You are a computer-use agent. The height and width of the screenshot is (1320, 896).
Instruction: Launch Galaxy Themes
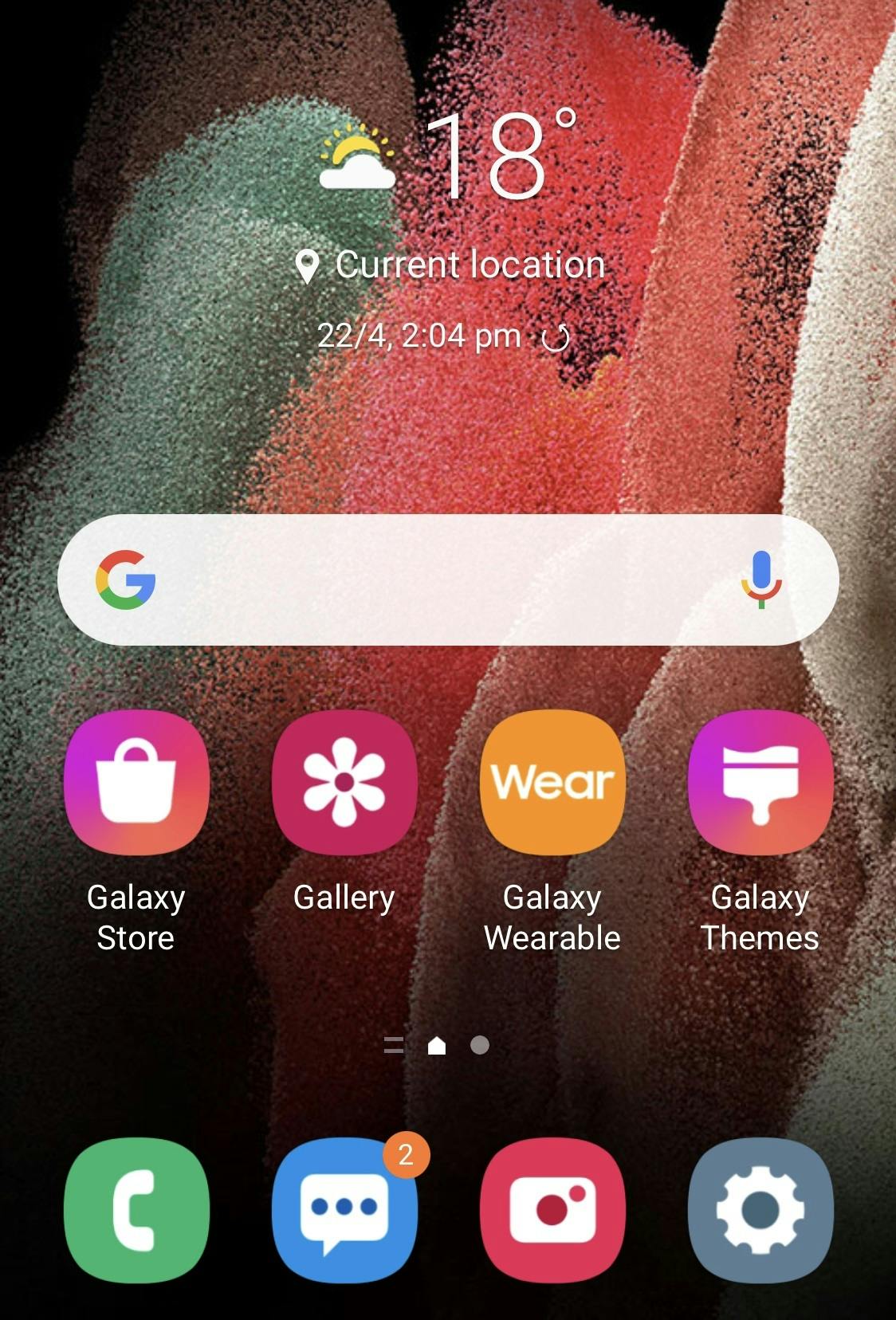click(x=760, y=783)
